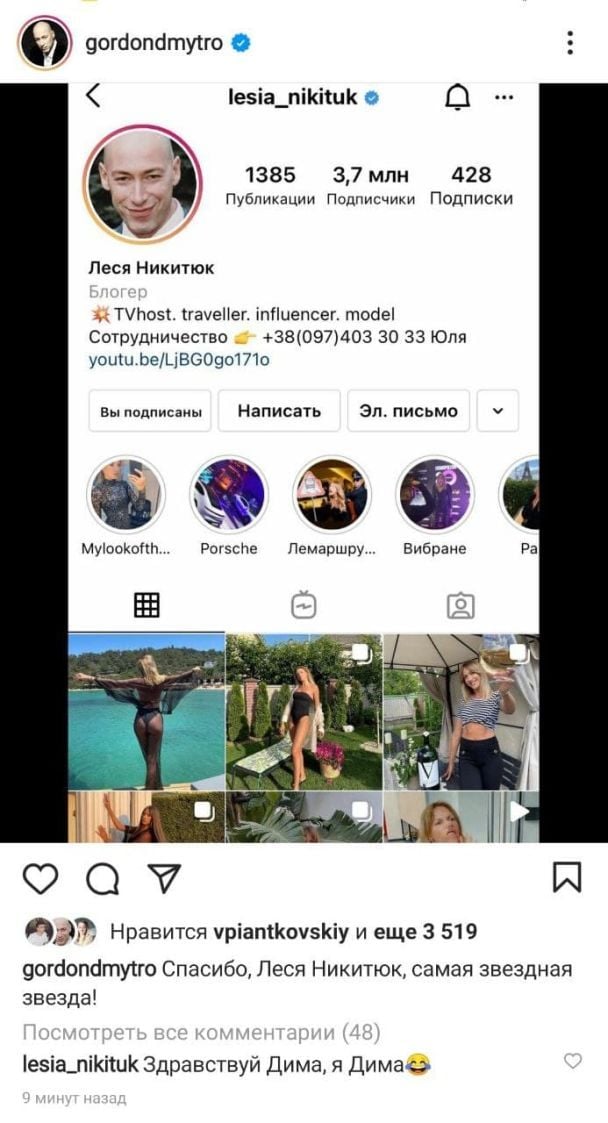Viewport: 608px width, 1123px height.
Task: Open gordondmytro's profile avatar in the post header
Action: tap(44, 43)
